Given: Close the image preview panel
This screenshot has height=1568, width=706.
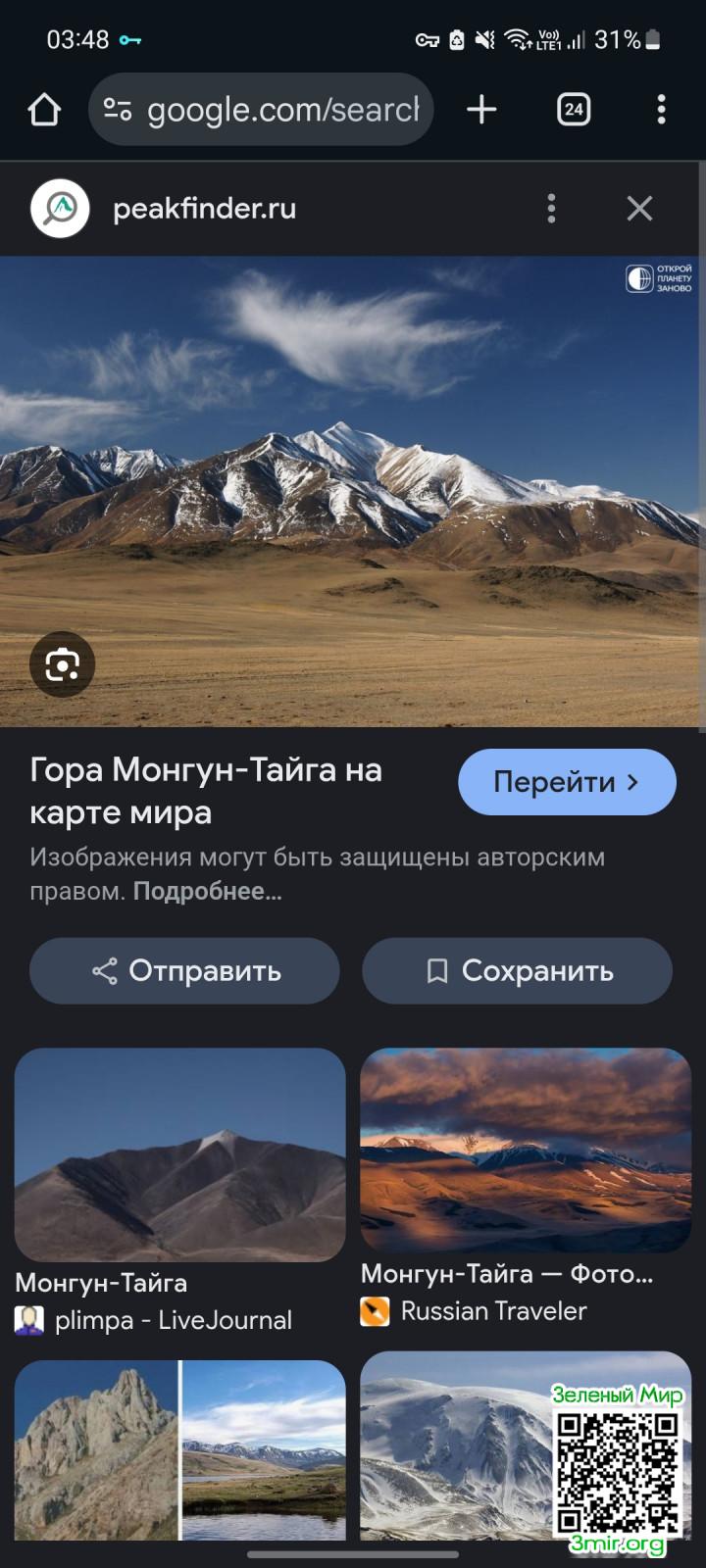Looking at the screenshot, I should click(639, 208).
